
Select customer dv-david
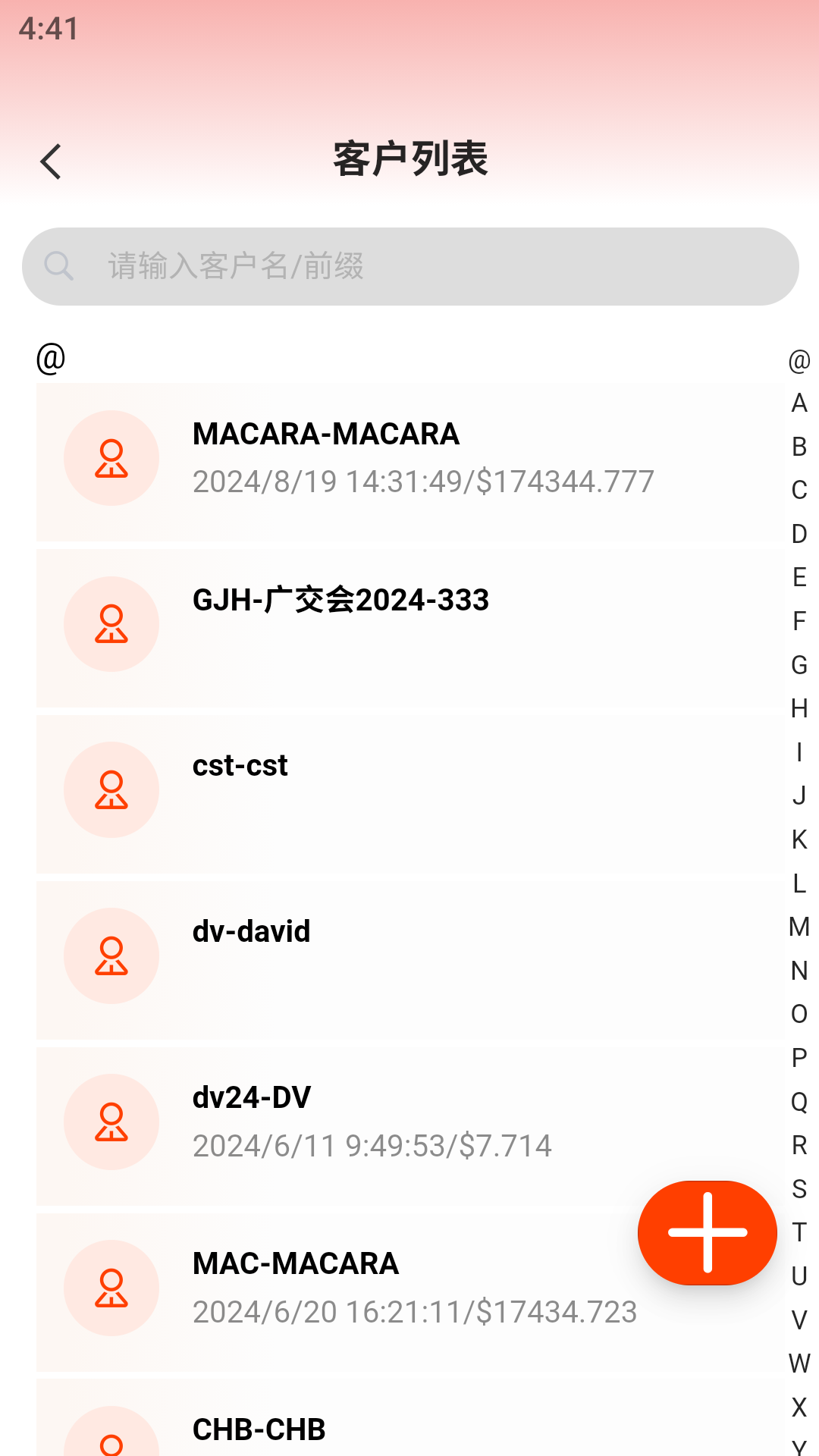point(409,960)
